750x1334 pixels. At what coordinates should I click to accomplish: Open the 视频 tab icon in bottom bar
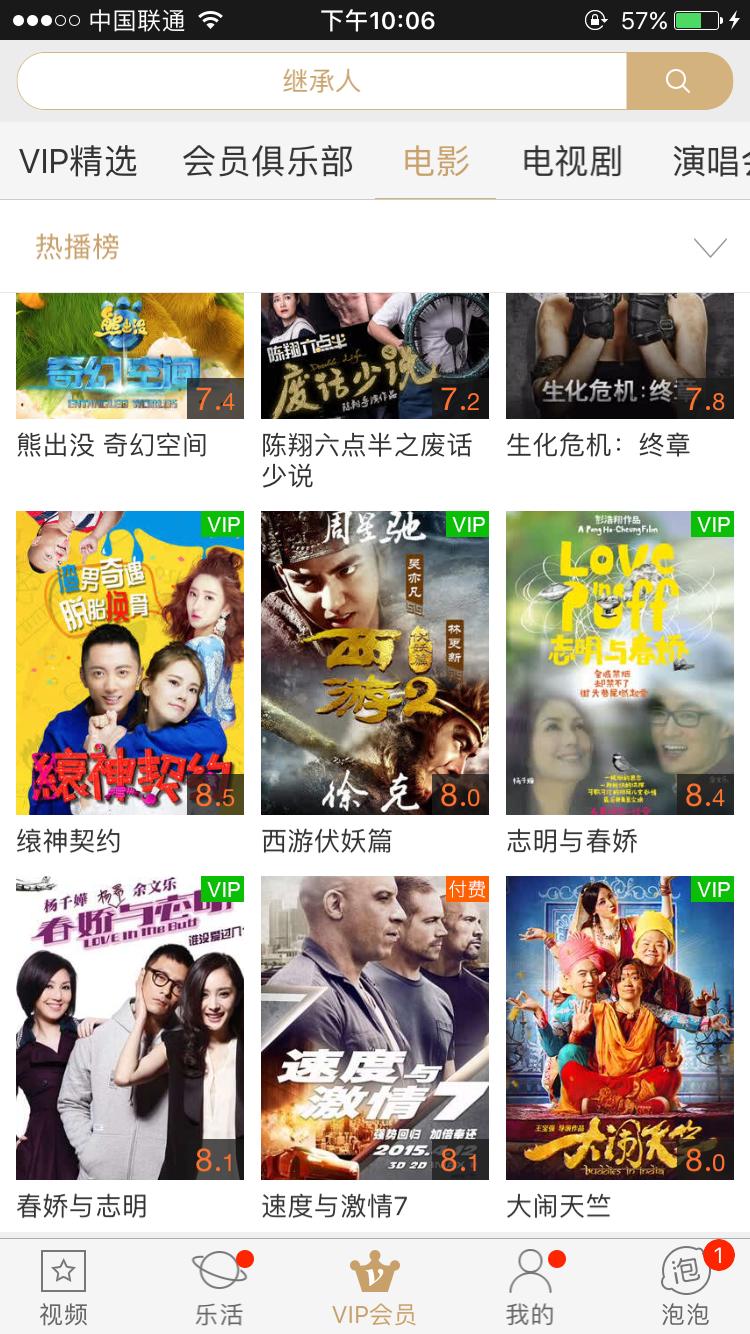tap(62, 1272)
